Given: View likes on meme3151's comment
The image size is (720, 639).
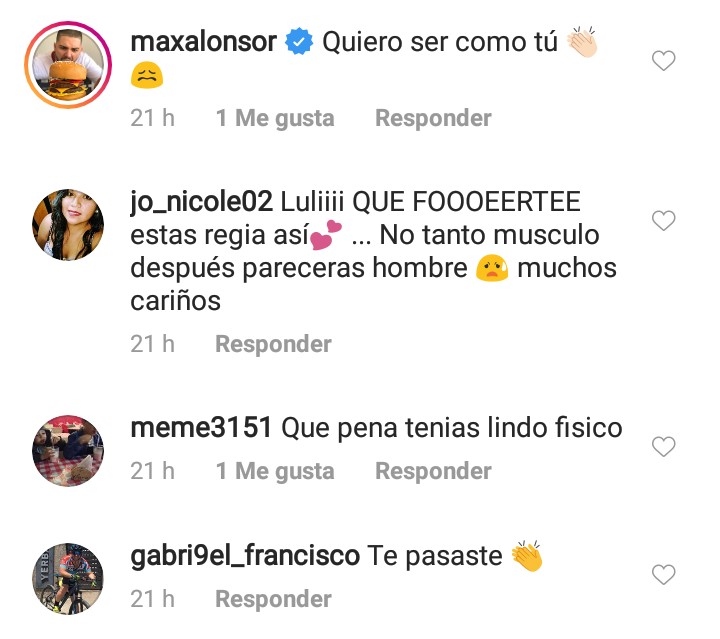Looking at the screenshot, I should 275,471.
